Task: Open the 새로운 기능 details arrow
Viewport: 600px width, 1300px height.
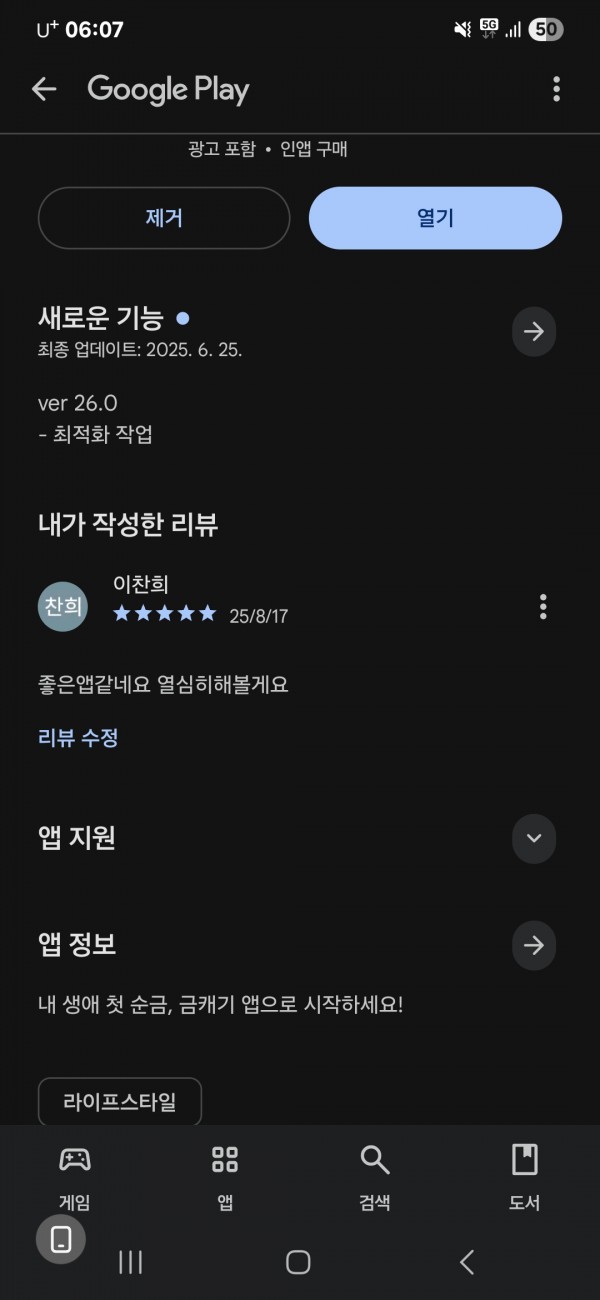Action: pyautogui.click(x=534, y=331)
